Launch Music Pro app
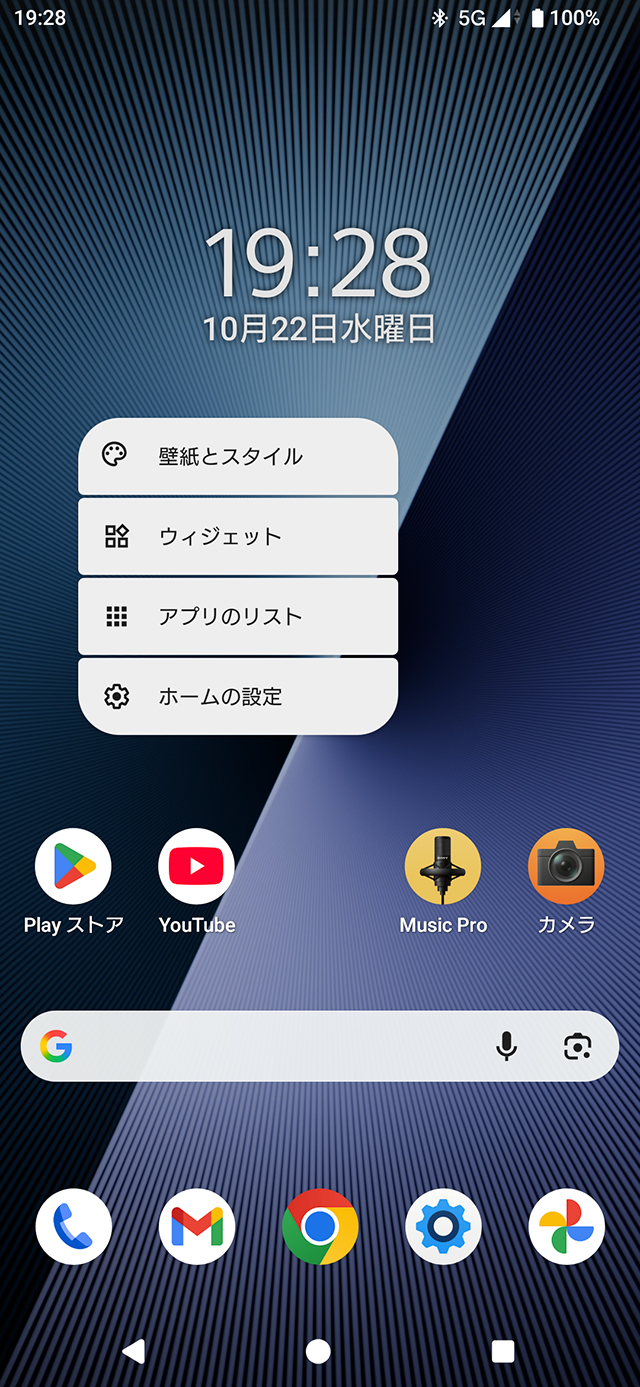640x1387 pixels. [443, 867]
